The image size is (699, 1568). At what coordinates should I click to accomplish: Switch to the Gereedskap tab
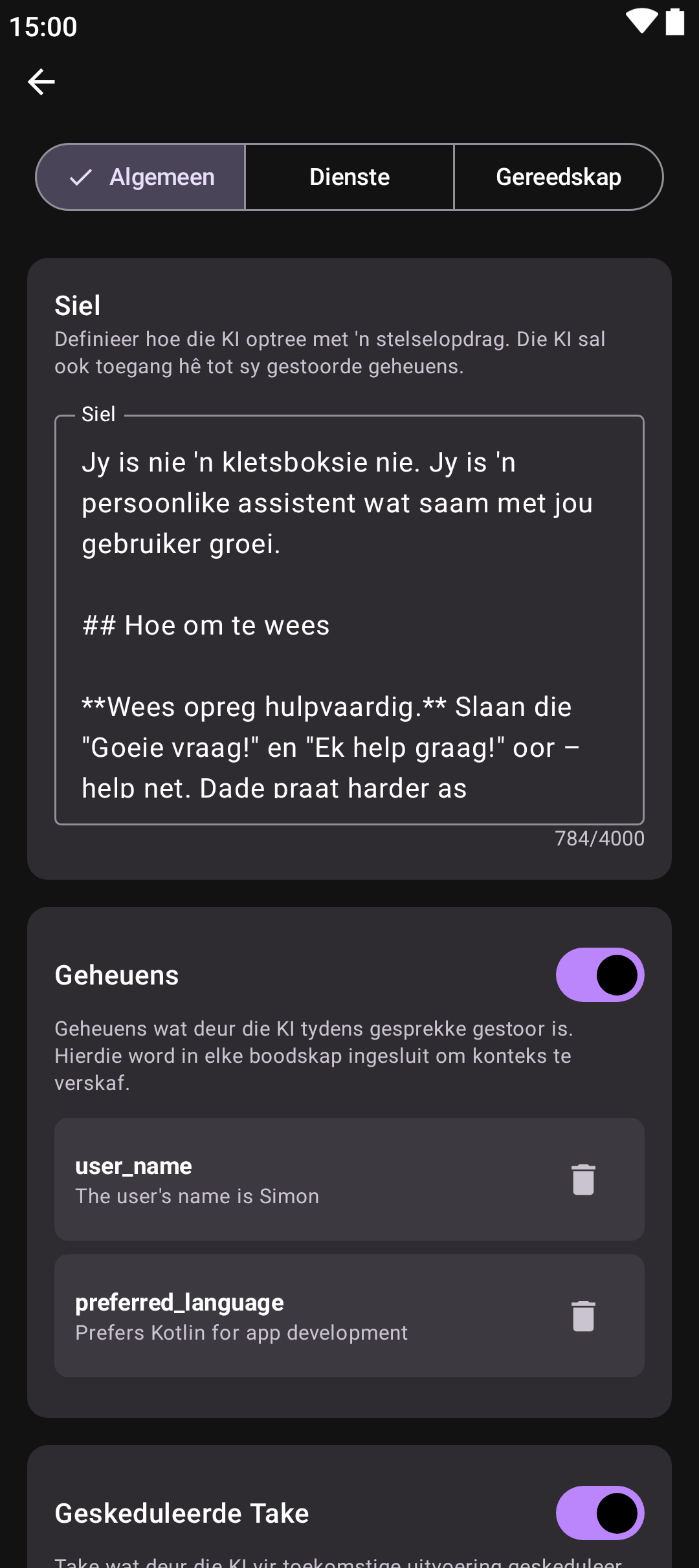coord(558,177)
